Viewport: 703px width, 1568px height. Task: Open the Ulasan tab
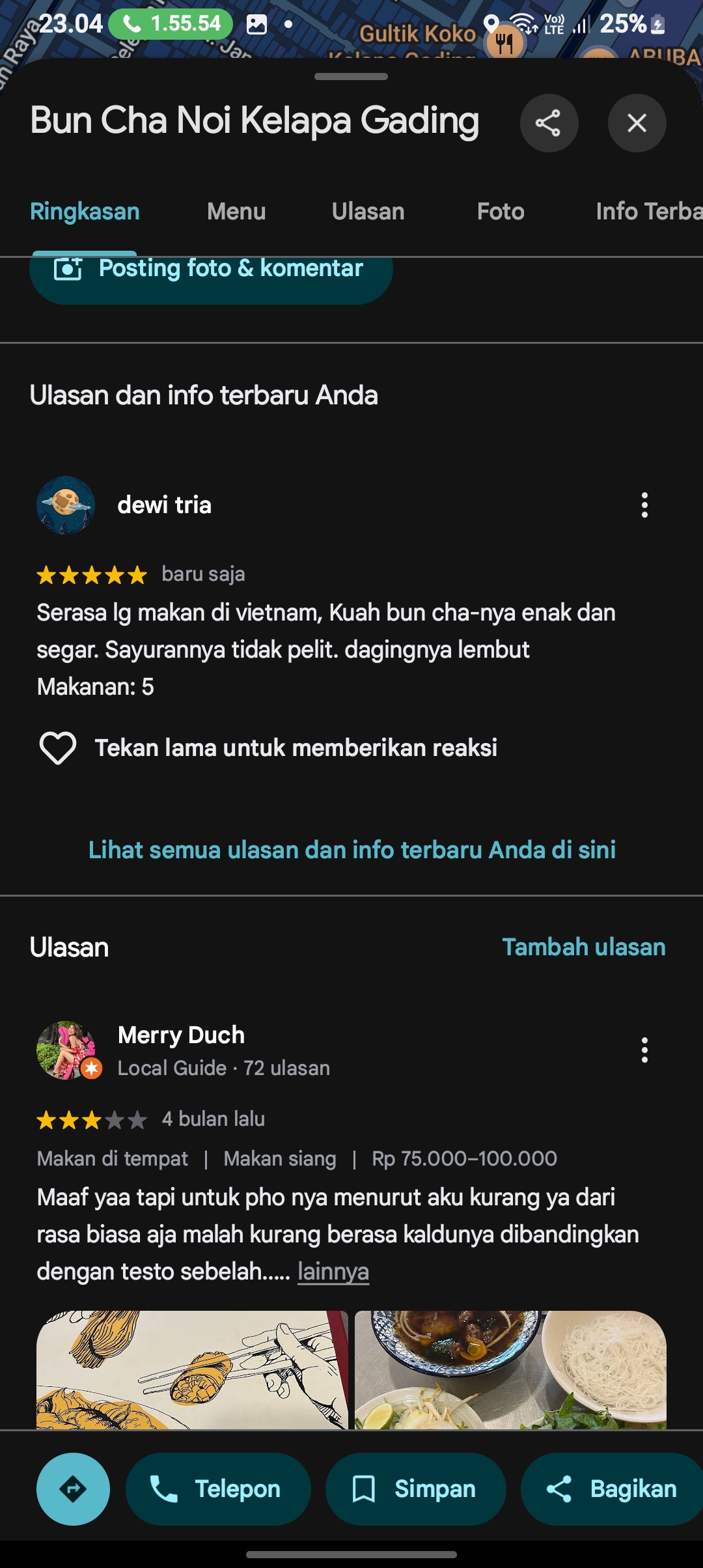pos(368,212)
